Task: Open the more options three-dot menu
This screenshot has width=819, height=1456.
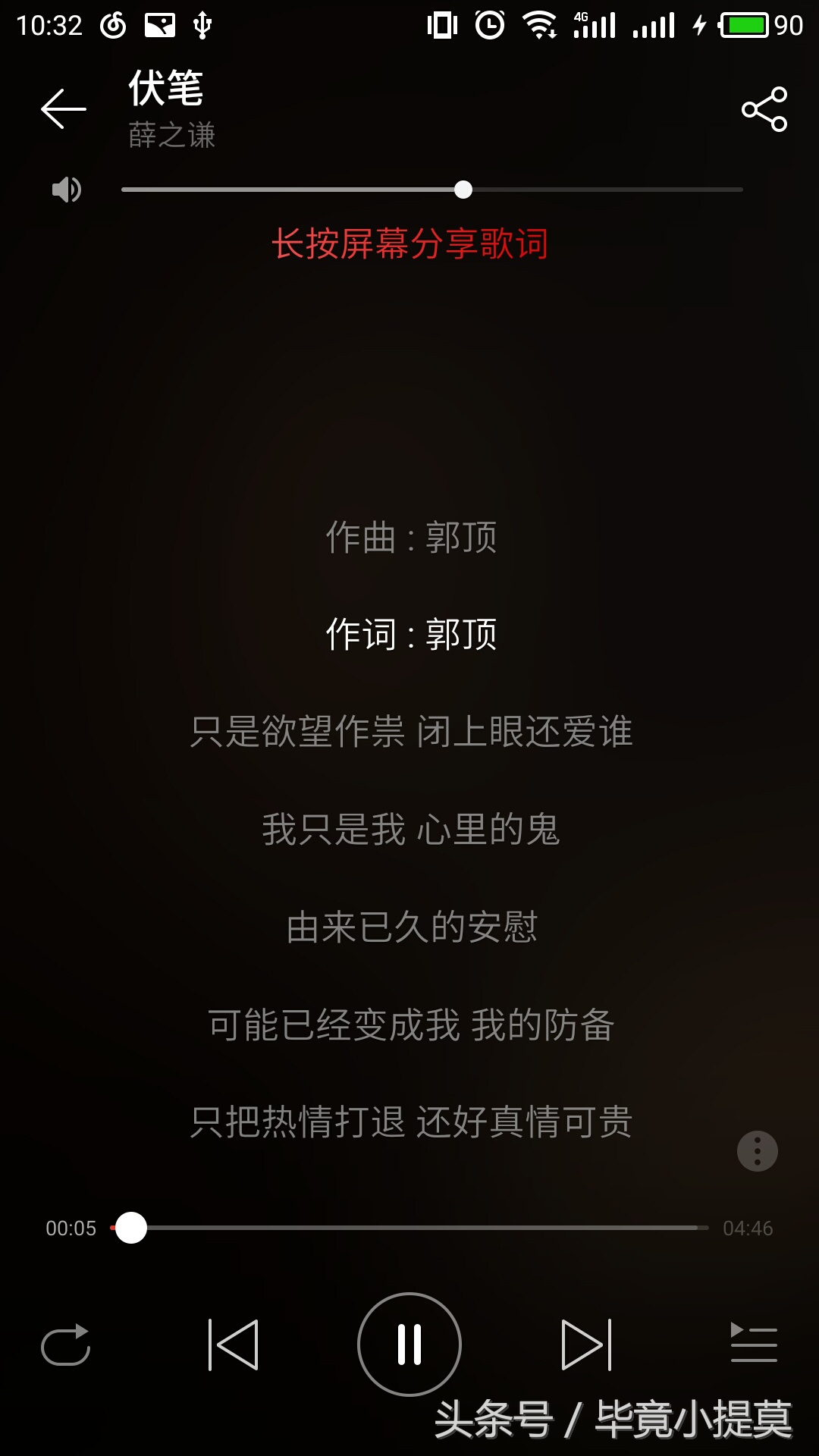Action: 757,1150
